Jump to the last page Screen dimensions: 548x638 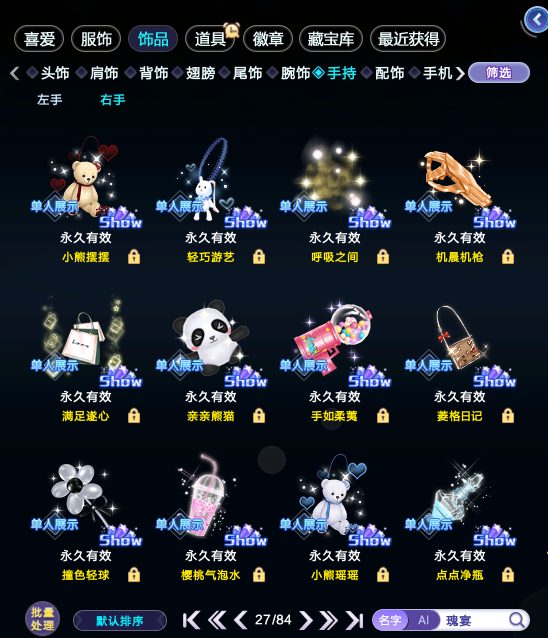pyautogui.click(x=354, y=621)
